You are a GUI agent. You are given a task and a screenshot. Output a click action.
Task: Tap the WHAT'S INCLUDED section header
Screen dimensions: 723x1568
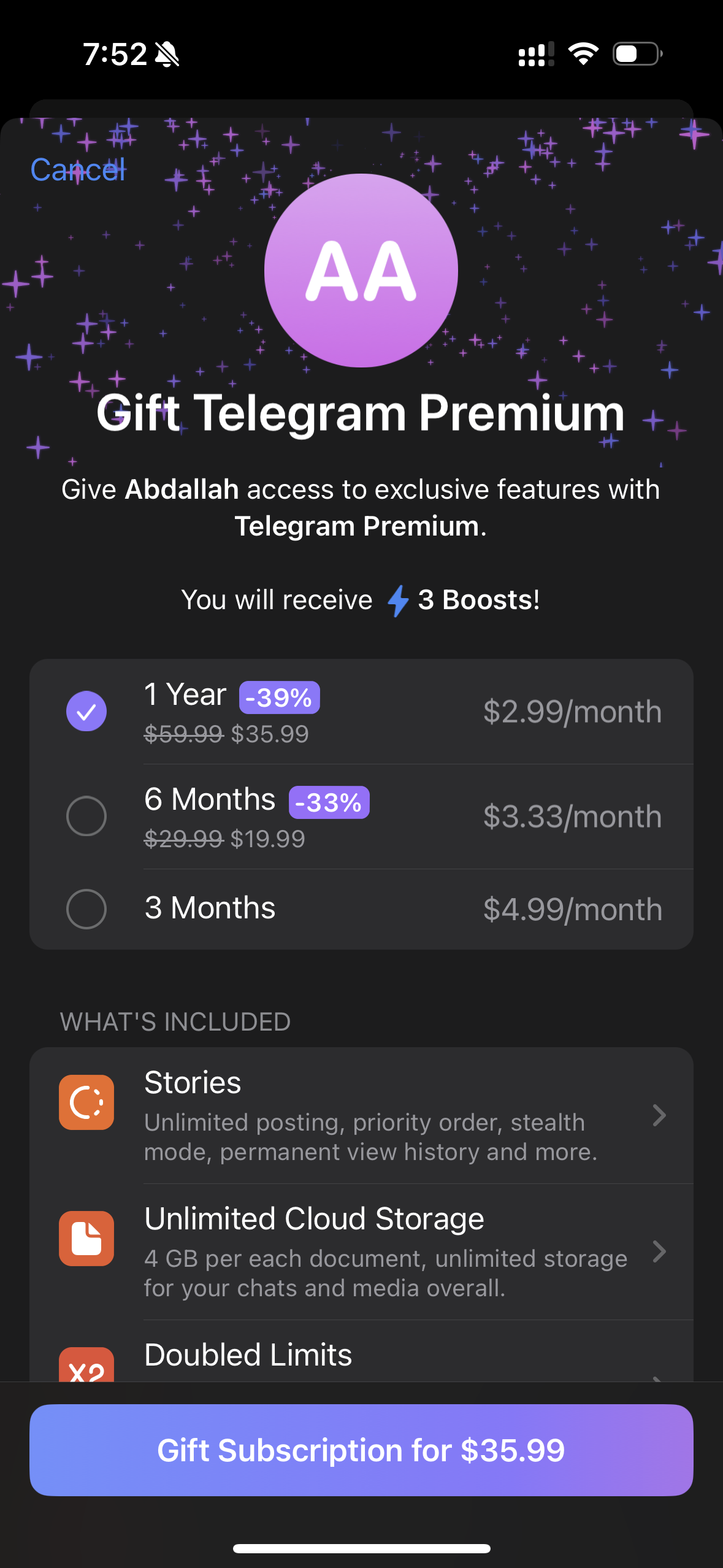pyautogui.click(x=175, y=1021)
